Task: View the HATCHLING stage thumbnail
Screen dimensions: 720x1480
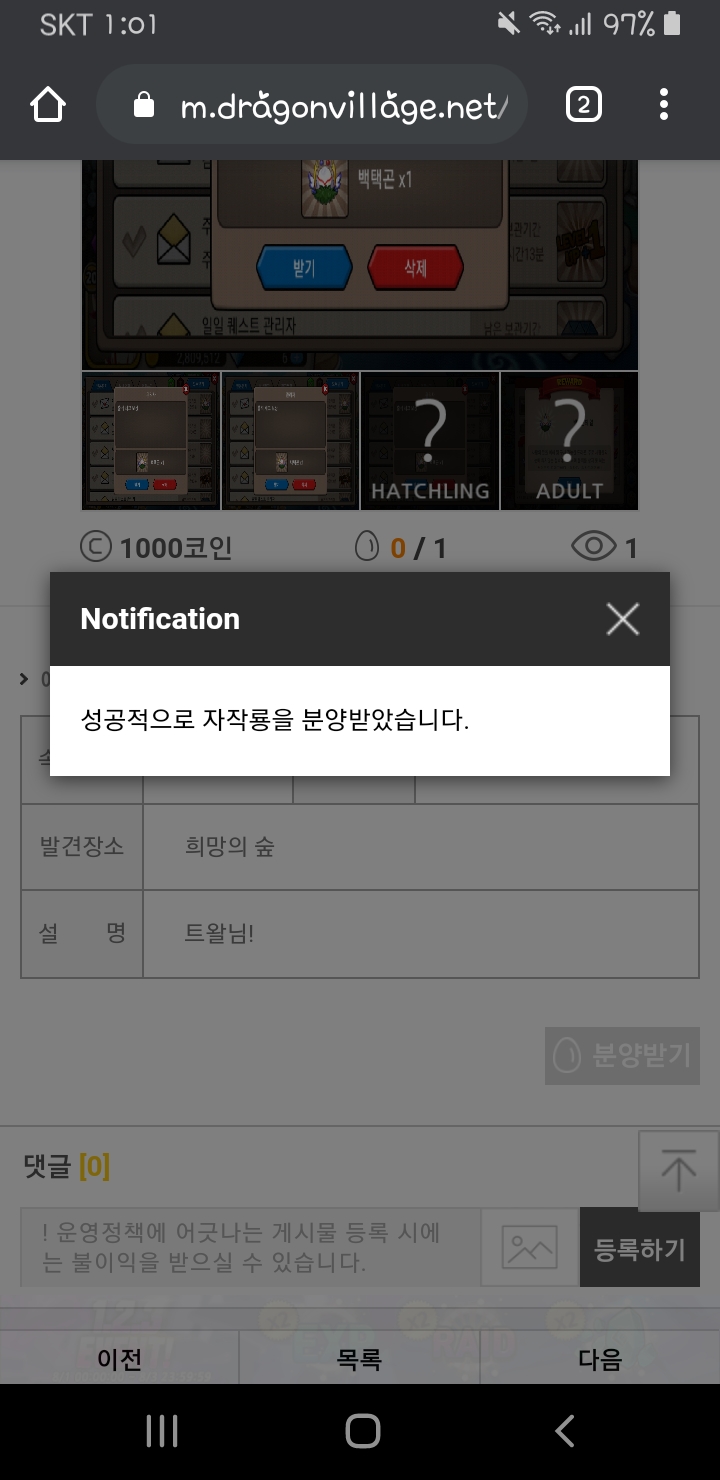Action: coord(430,441)
